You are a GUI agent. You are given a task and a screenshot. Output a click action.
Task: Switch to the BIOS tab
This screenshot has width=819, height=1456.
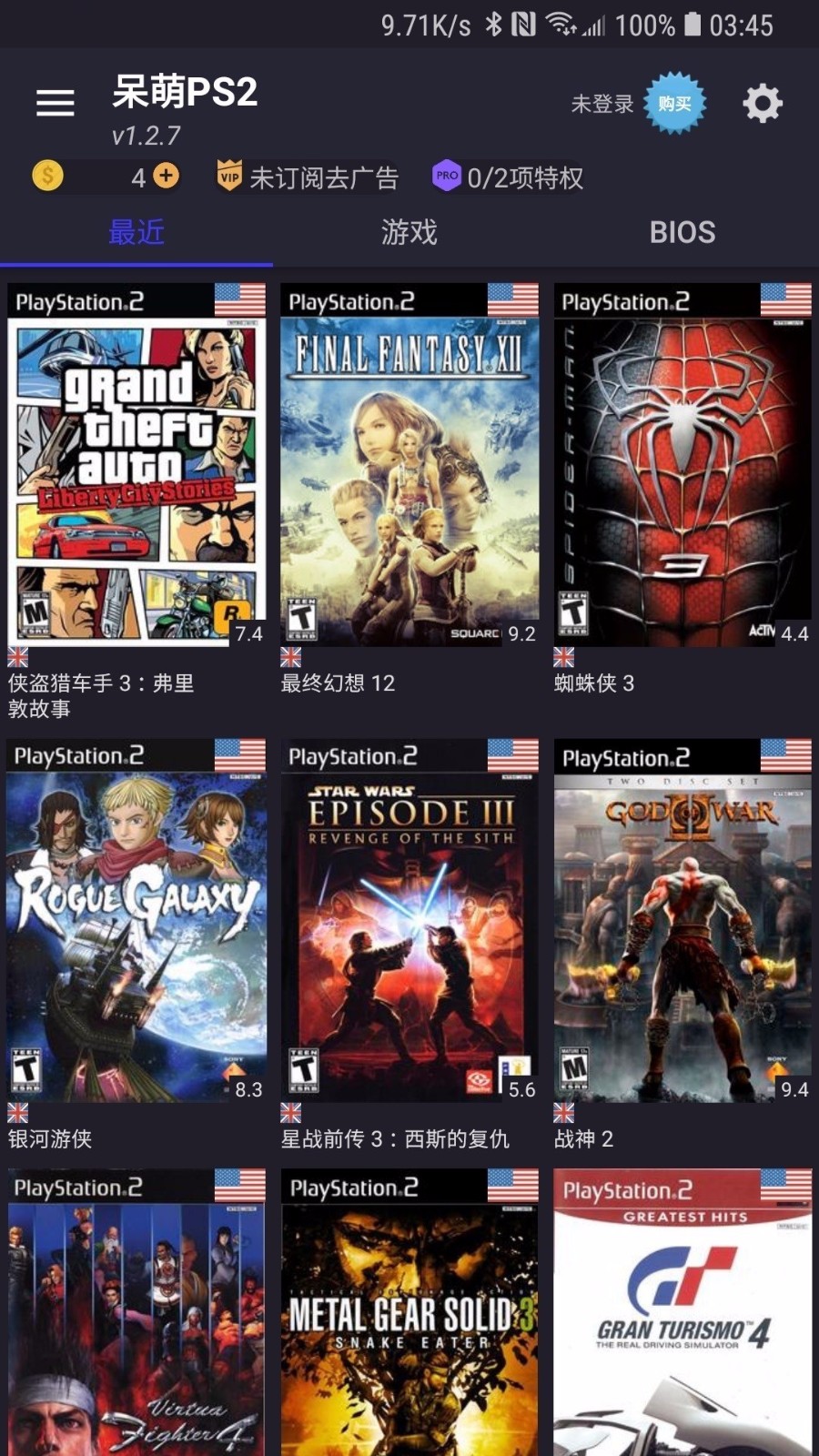[x=682, y=233]
